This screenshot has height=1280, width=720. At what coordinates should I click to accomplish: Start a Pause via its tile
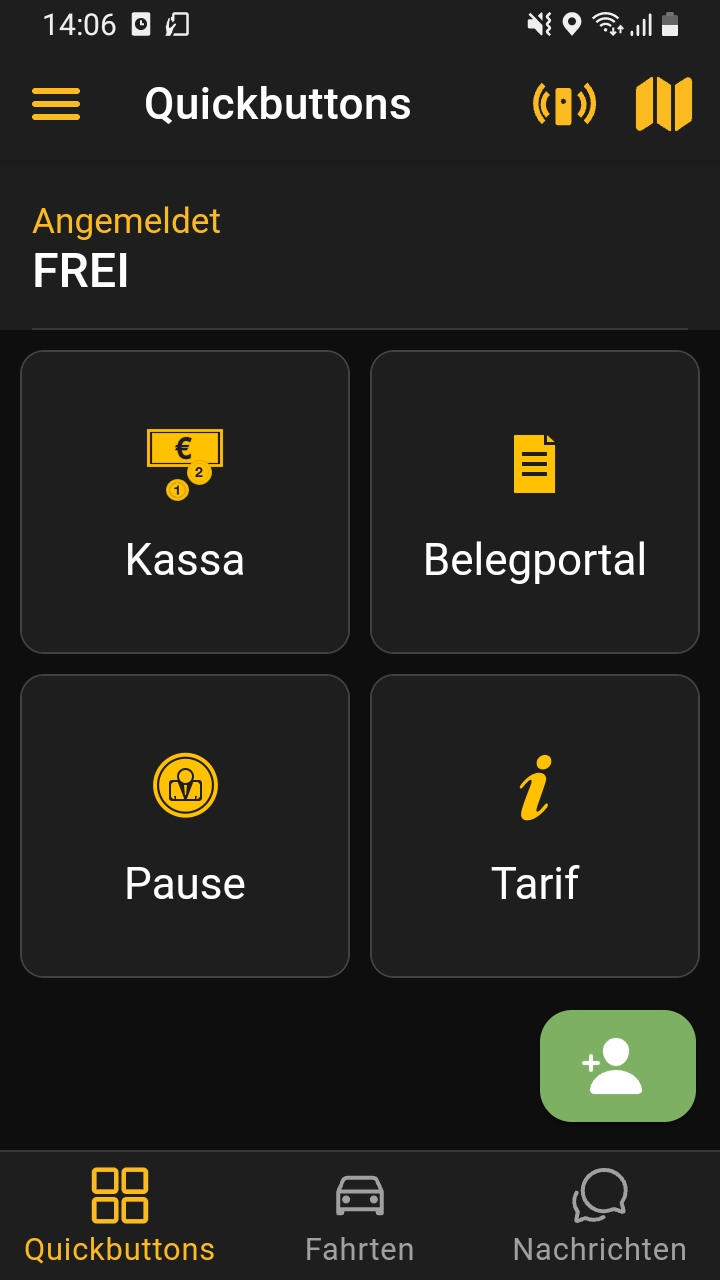185,826
